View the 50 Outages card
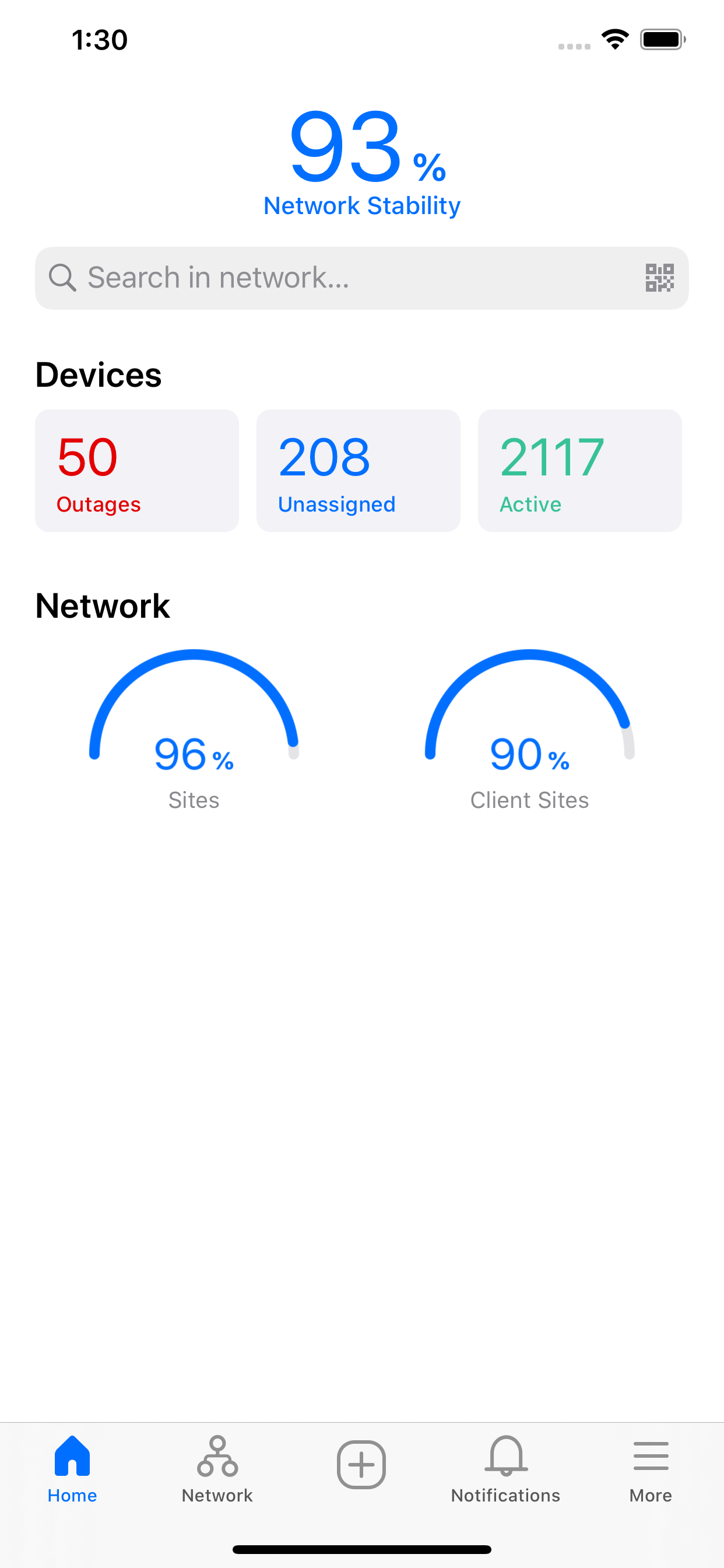Image resolution: width=724 pixels, height=1568 pixels. (x=136, y=470)
